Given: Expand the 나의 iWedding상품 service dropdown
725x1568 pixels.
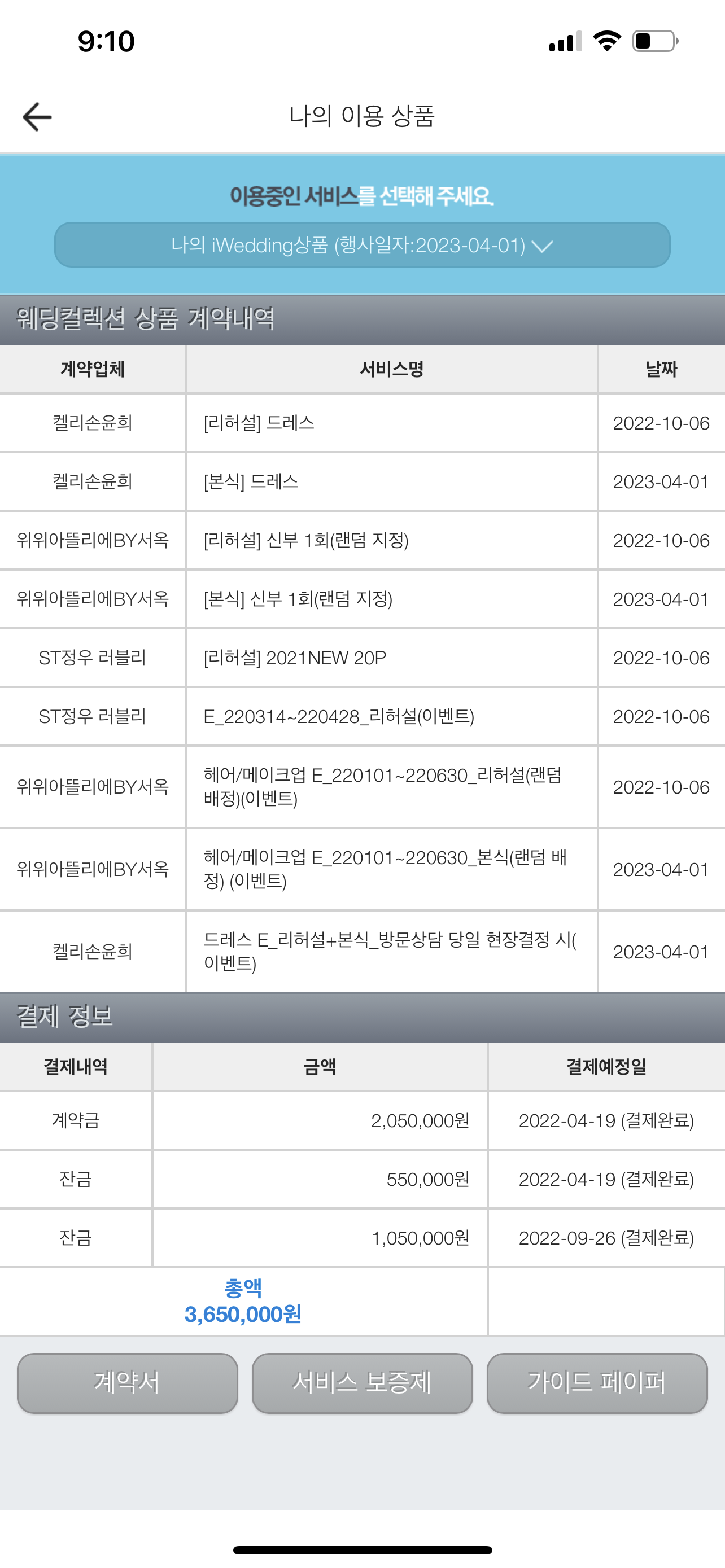Looking at the screenshot, I should [362, 246].
